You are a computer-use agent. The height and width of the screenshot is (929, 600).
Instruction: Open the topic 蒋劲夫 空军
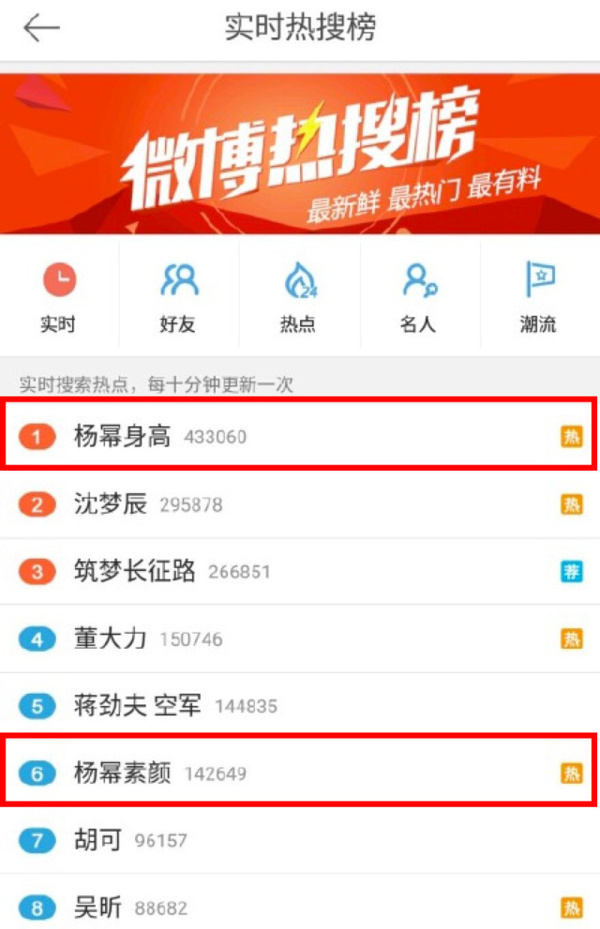137,706
